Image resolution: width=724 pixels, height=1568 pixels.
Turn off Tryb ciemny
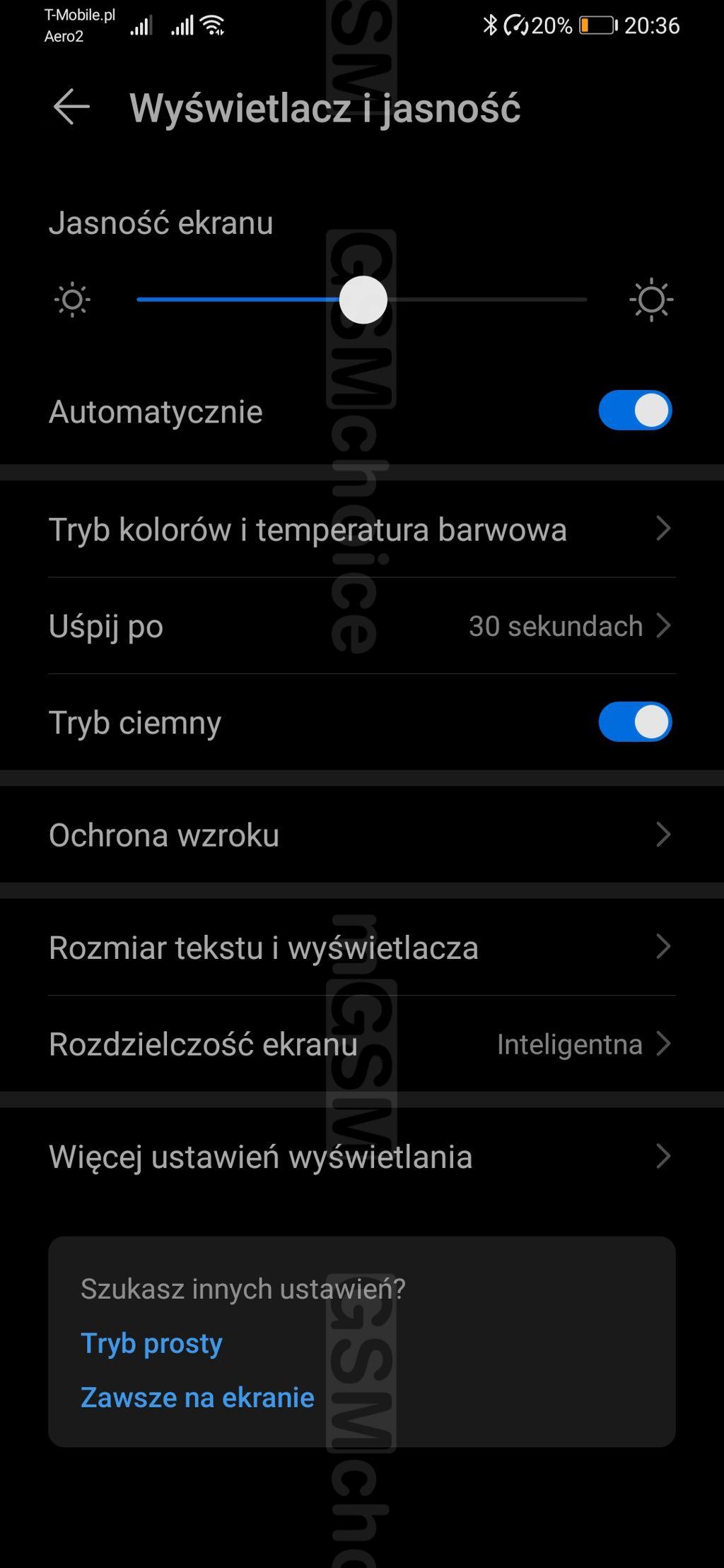pyautogui.click(x=634, y=722)
